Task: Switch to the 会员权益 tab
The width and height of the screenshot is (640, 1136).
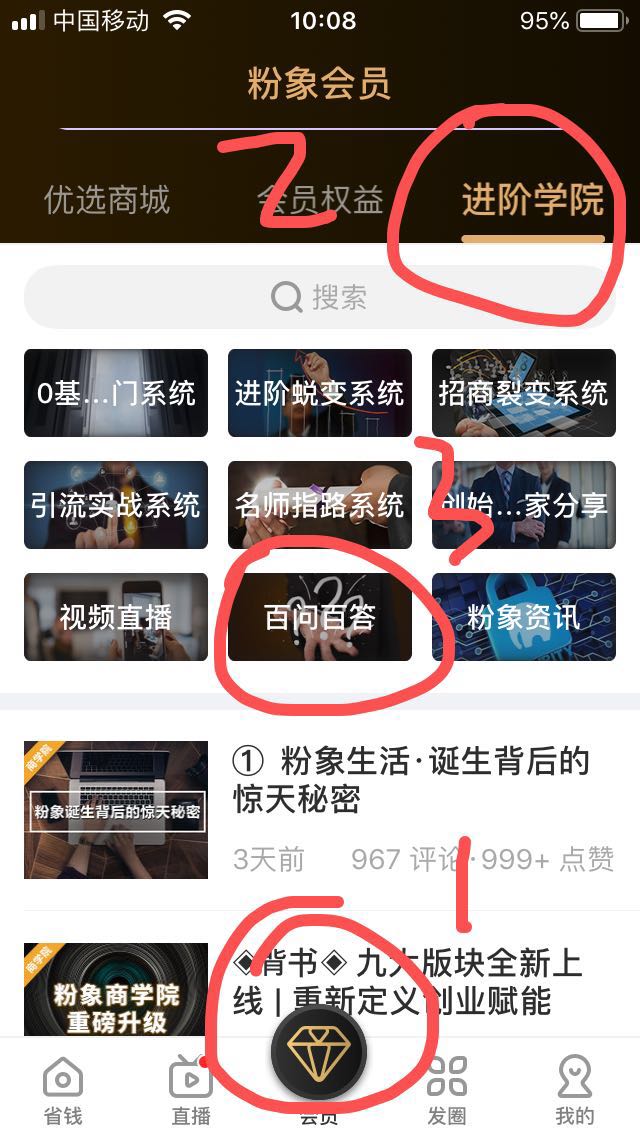Action: tap(320, 200)
